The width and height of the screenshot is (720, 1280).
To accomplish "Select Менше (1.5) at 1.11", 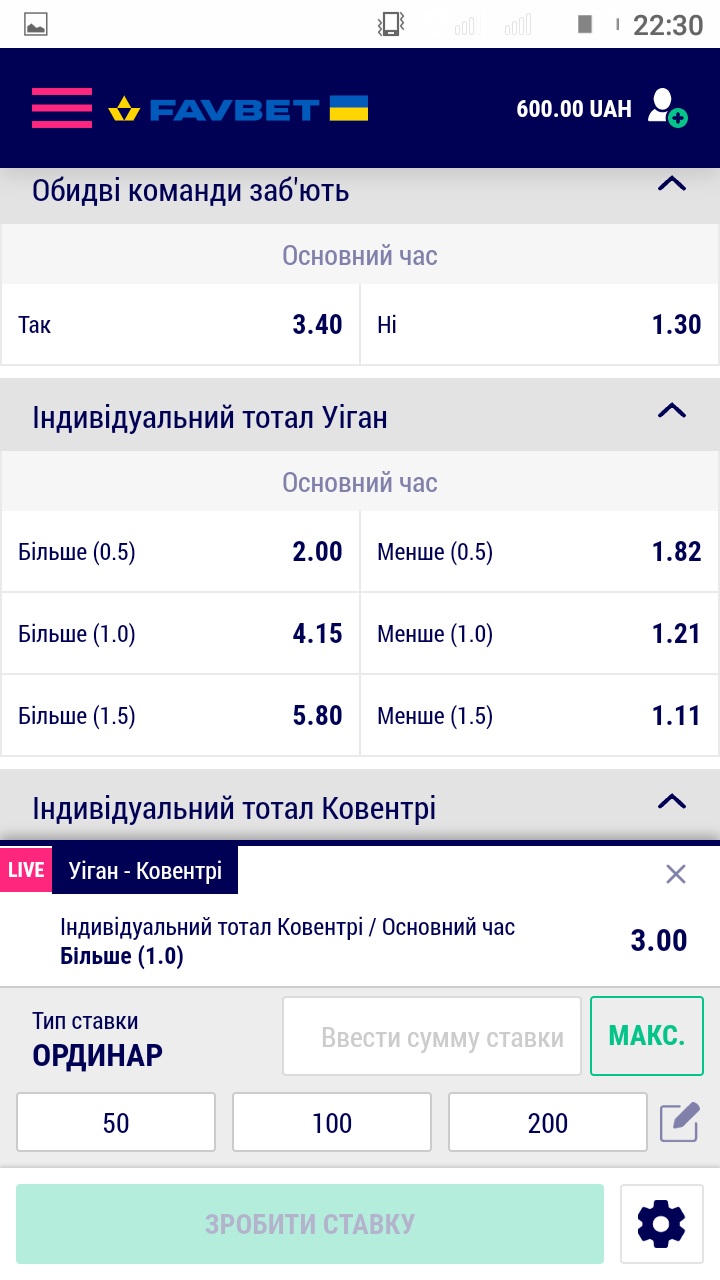I will coord(539,716).
